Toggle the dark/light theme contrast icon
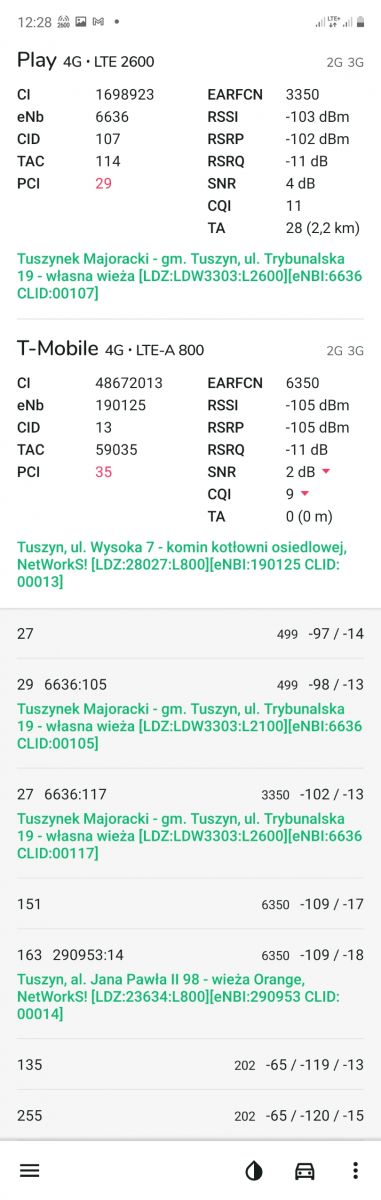 coord(256,1171)
